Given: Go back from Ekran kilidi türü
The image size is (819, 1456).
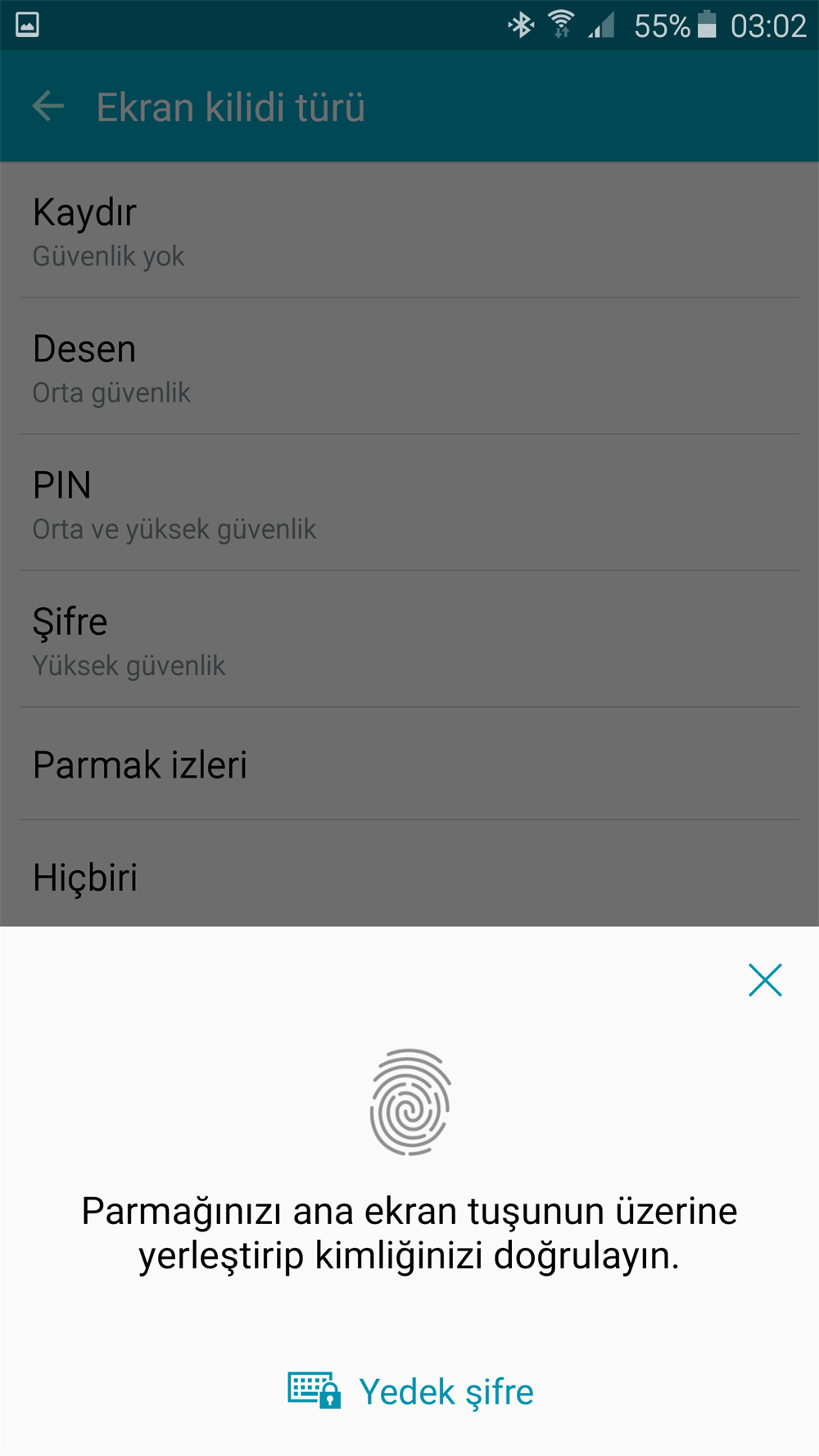Looking at the screenshot, I should [48, 107].
